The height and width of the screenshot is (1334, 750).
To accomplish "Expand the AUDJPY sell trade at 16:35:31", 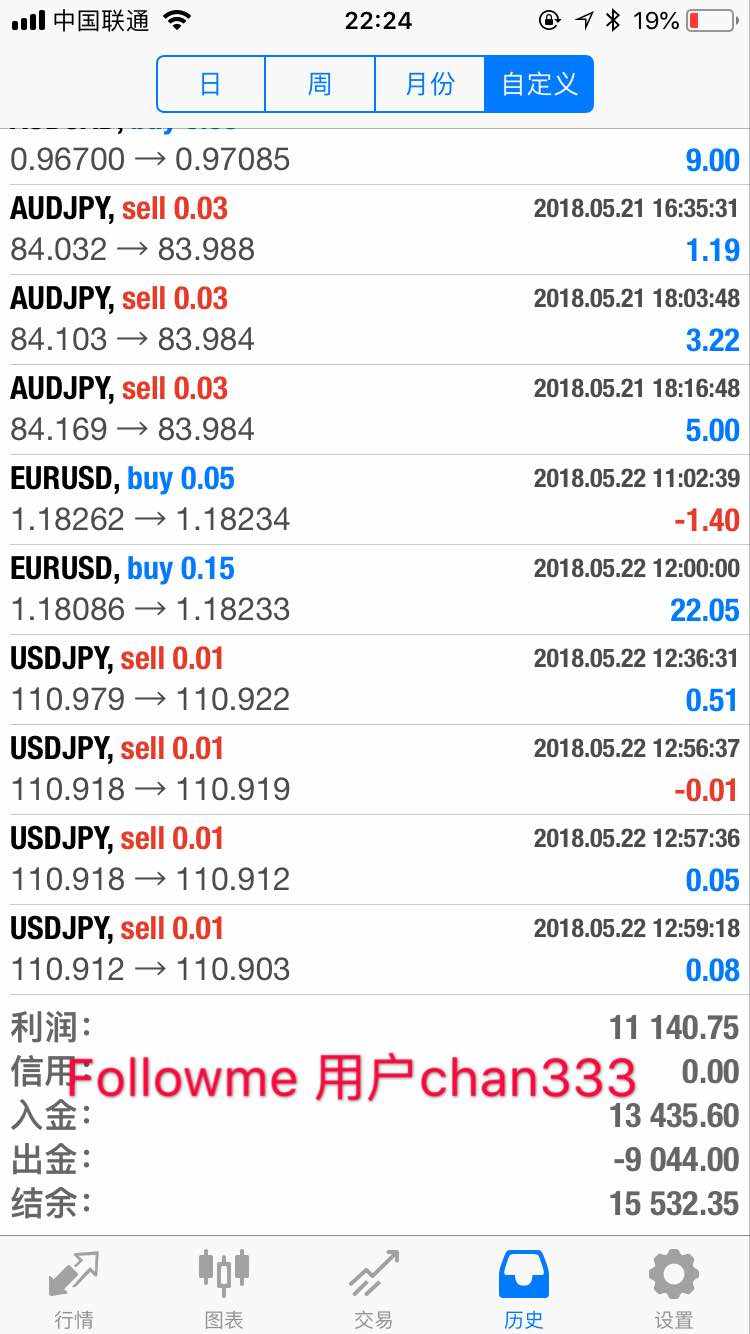I will (x=375, y=229).
